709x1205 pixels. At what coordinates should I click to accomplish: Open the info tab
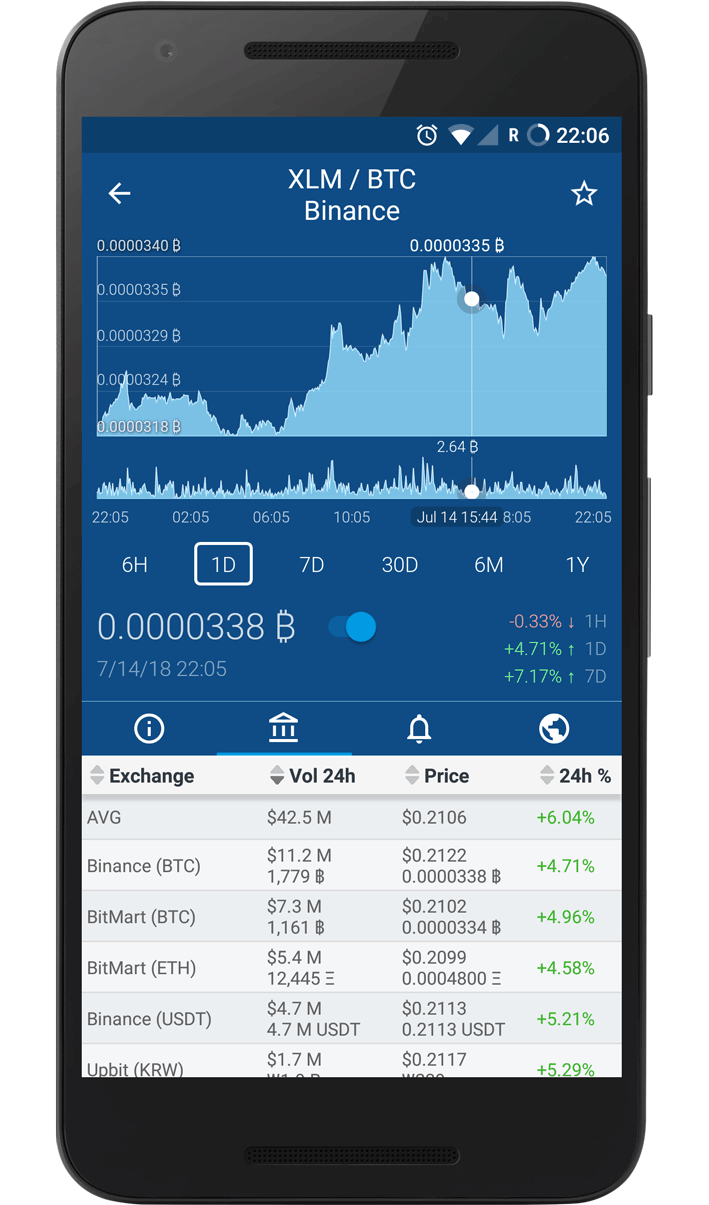tap(149, 729)
